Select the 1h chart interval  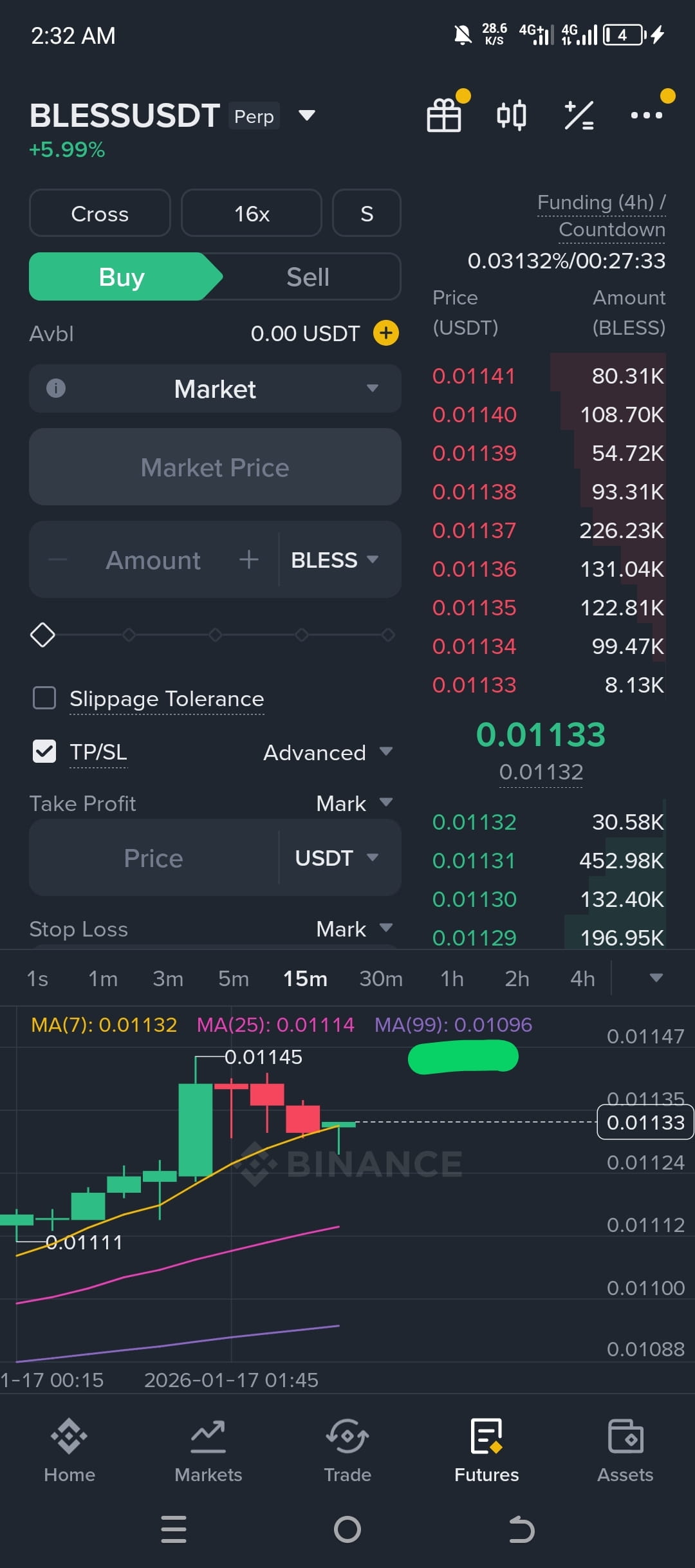(452, 978)
